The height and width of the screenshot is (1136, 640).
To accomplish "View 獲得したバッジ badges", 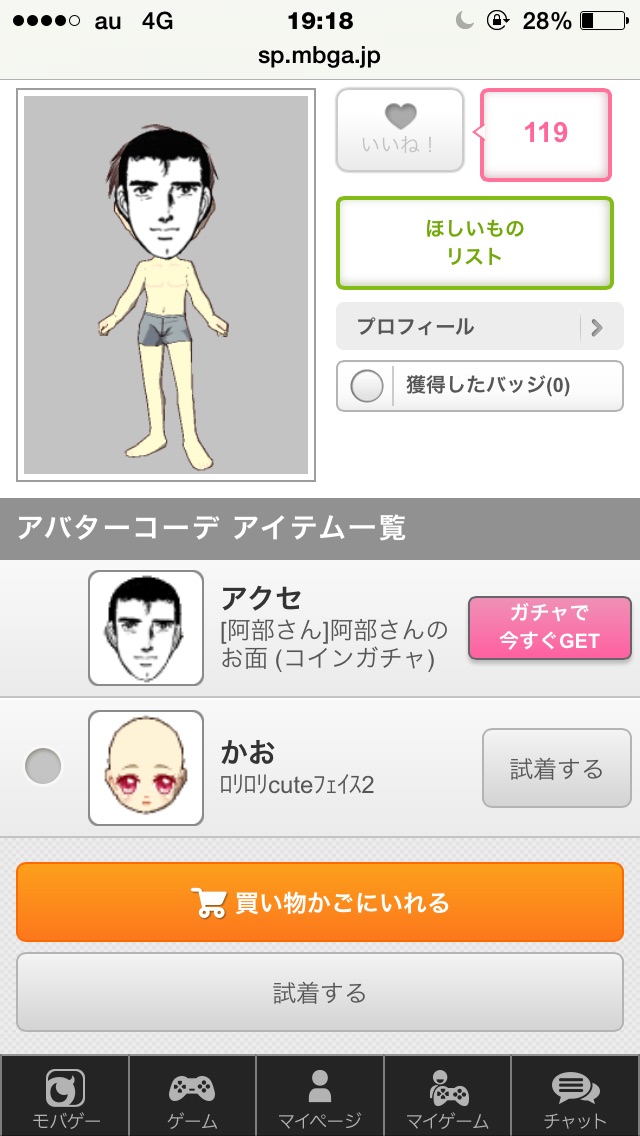I will [479, 386].
